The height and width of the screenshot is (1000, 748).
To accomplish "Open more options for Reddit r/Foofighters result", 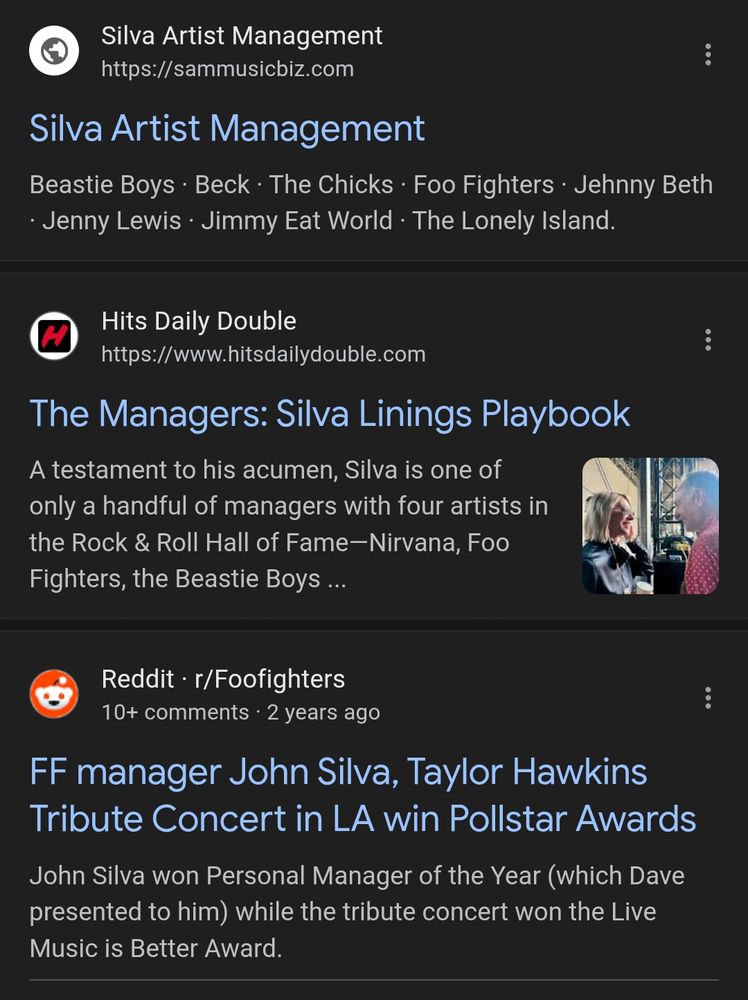I will click(708, 697).
